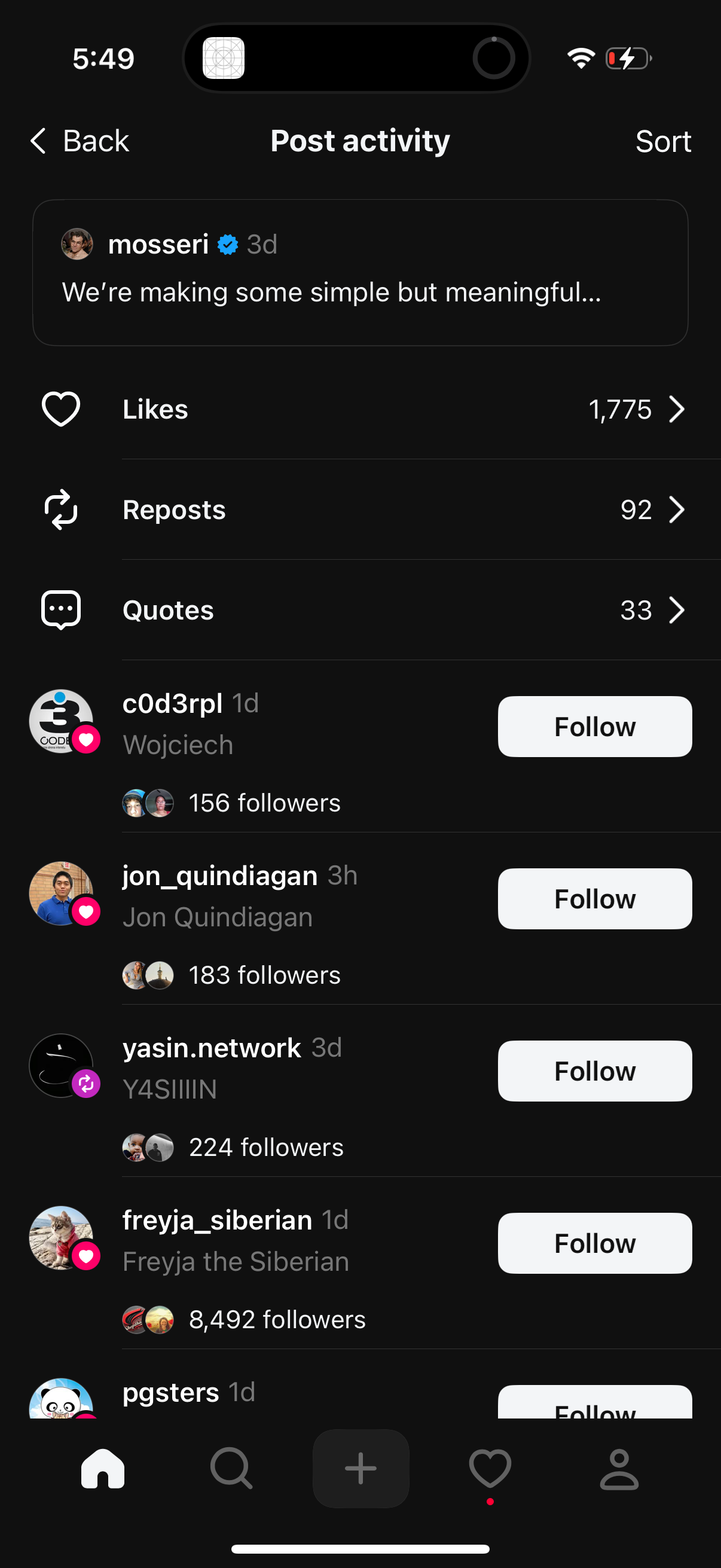This screenshot has width=721, height=1568.
Task: Tap the plus icon to create a post
Action: [360, 1468]
